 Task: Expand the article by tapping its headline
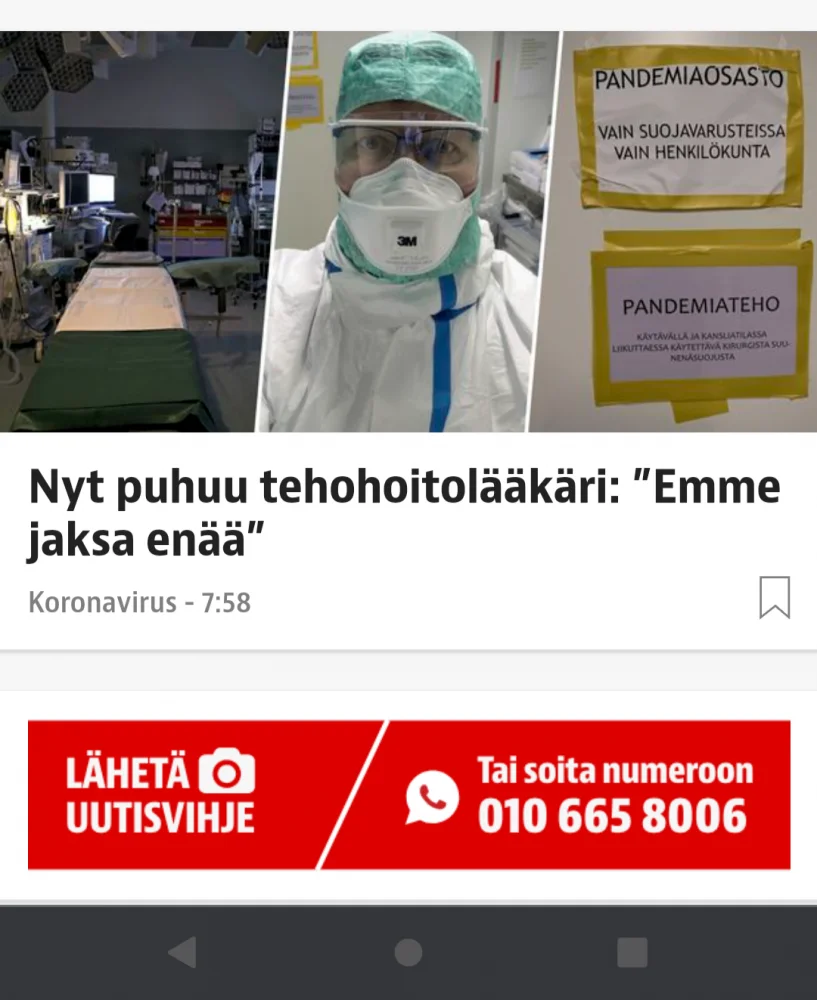coord(400,510)
